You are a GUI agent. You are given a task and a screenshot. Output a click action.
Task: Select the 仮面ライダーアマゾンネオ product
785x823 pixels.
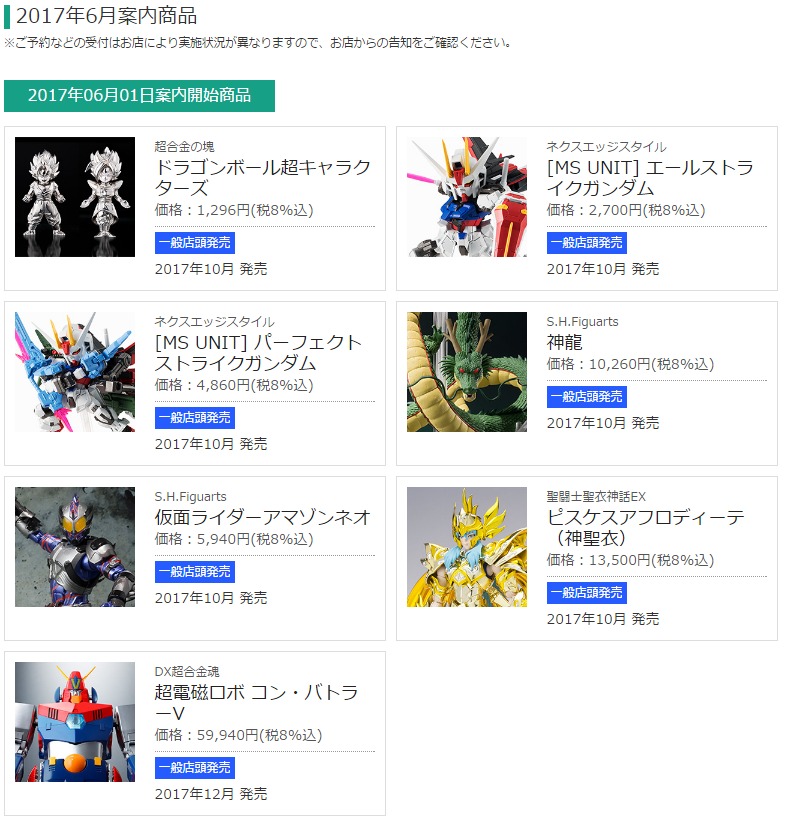(x=262, y=517)
